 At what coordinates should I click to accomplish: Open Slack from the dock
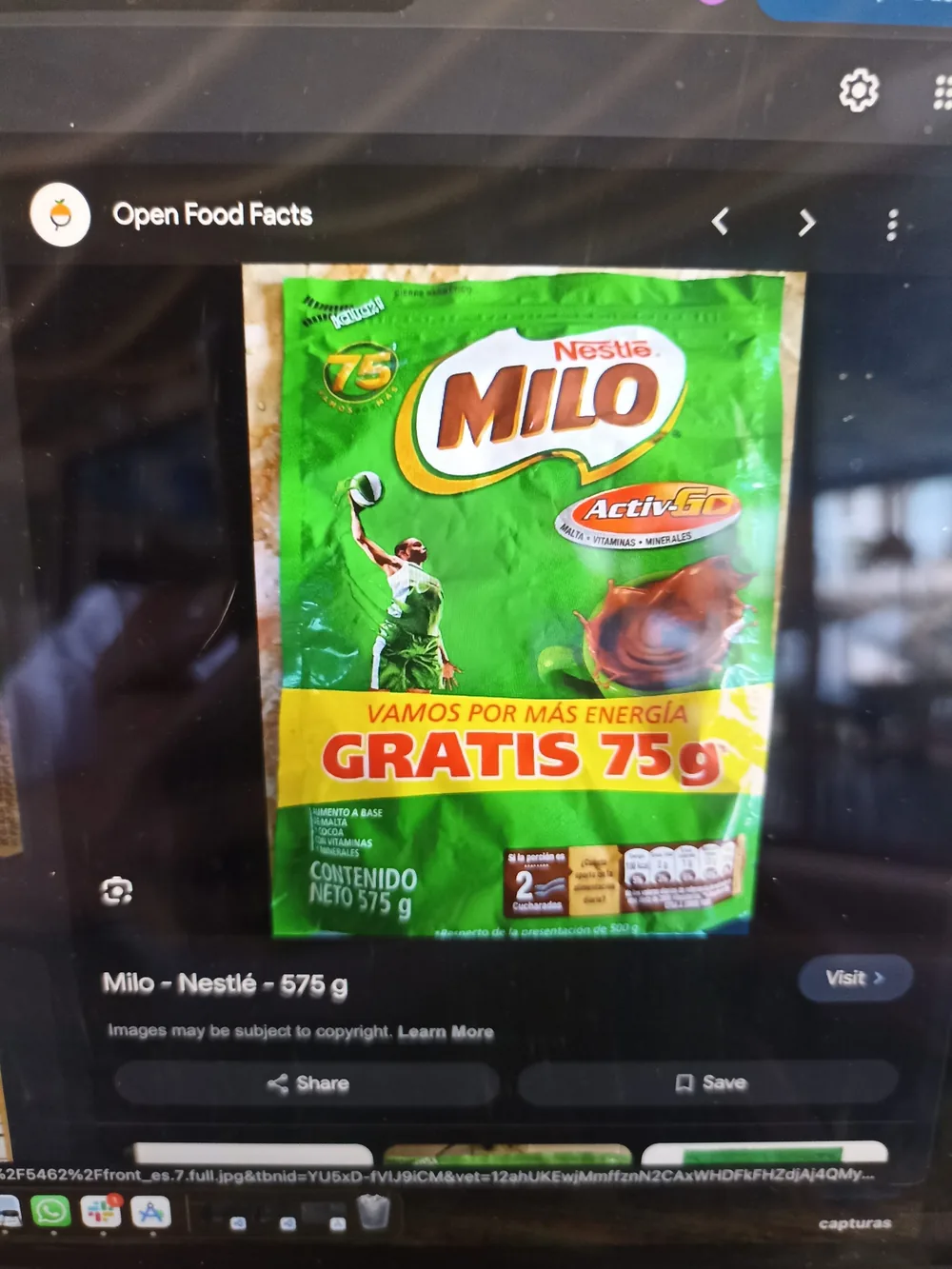pyautogui.click(x=101, y=1211)
